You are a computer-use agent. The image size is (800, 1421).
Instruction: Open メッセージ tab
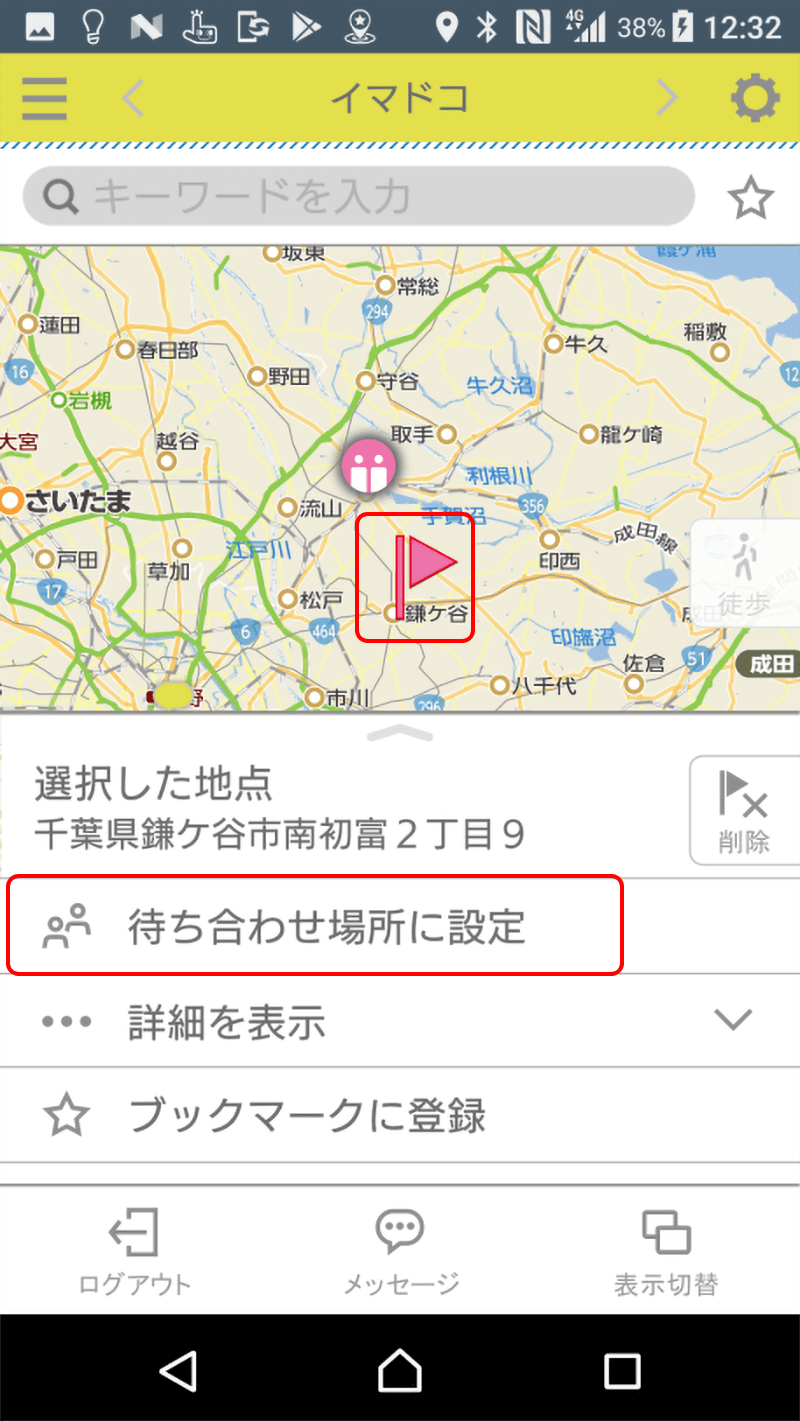pos(400,1252)
